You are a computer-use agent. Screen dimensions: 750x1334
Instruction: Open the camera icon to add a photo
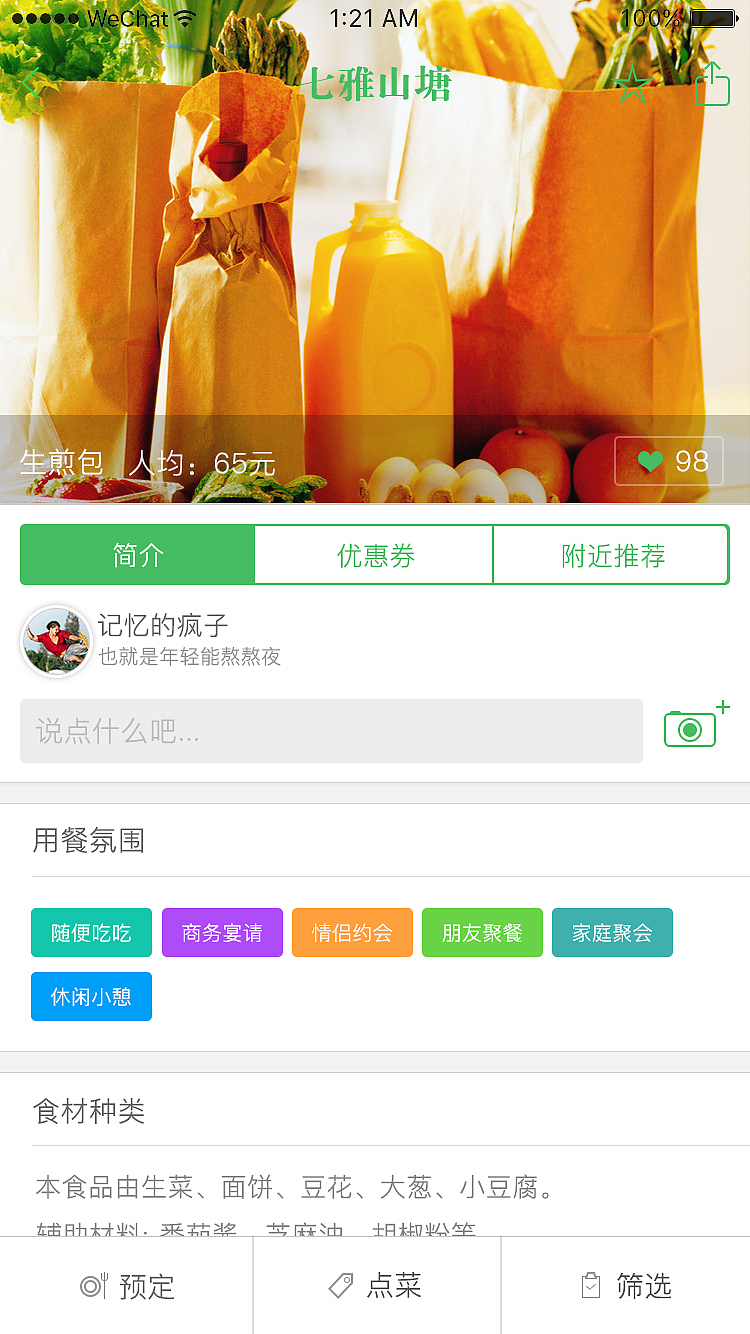click(x=689, y=730)
